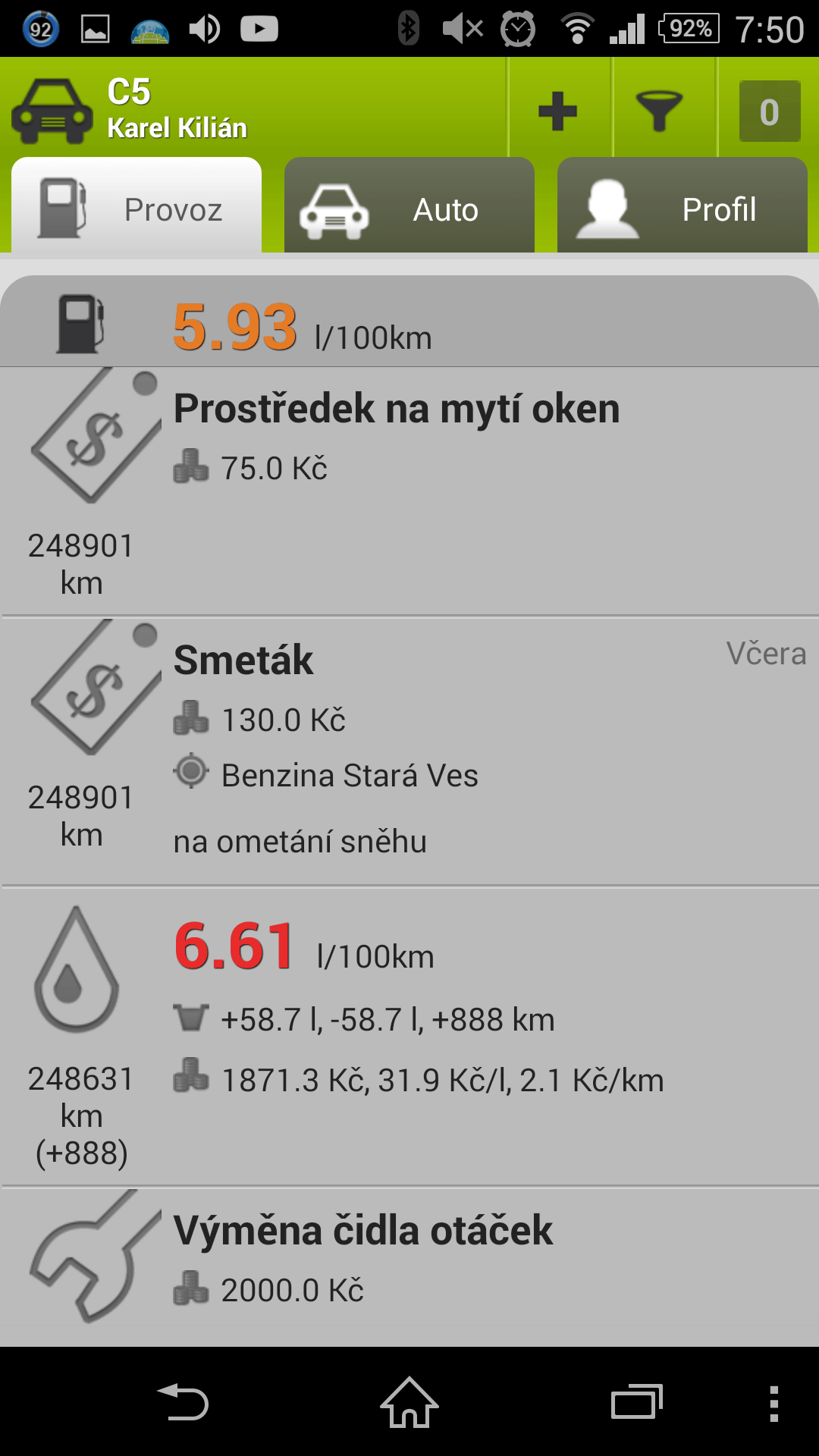Image resolution: width=819 pixels, height=1456 pixels.
Task: Switch to the Profil tab
Action: [682, 206]
